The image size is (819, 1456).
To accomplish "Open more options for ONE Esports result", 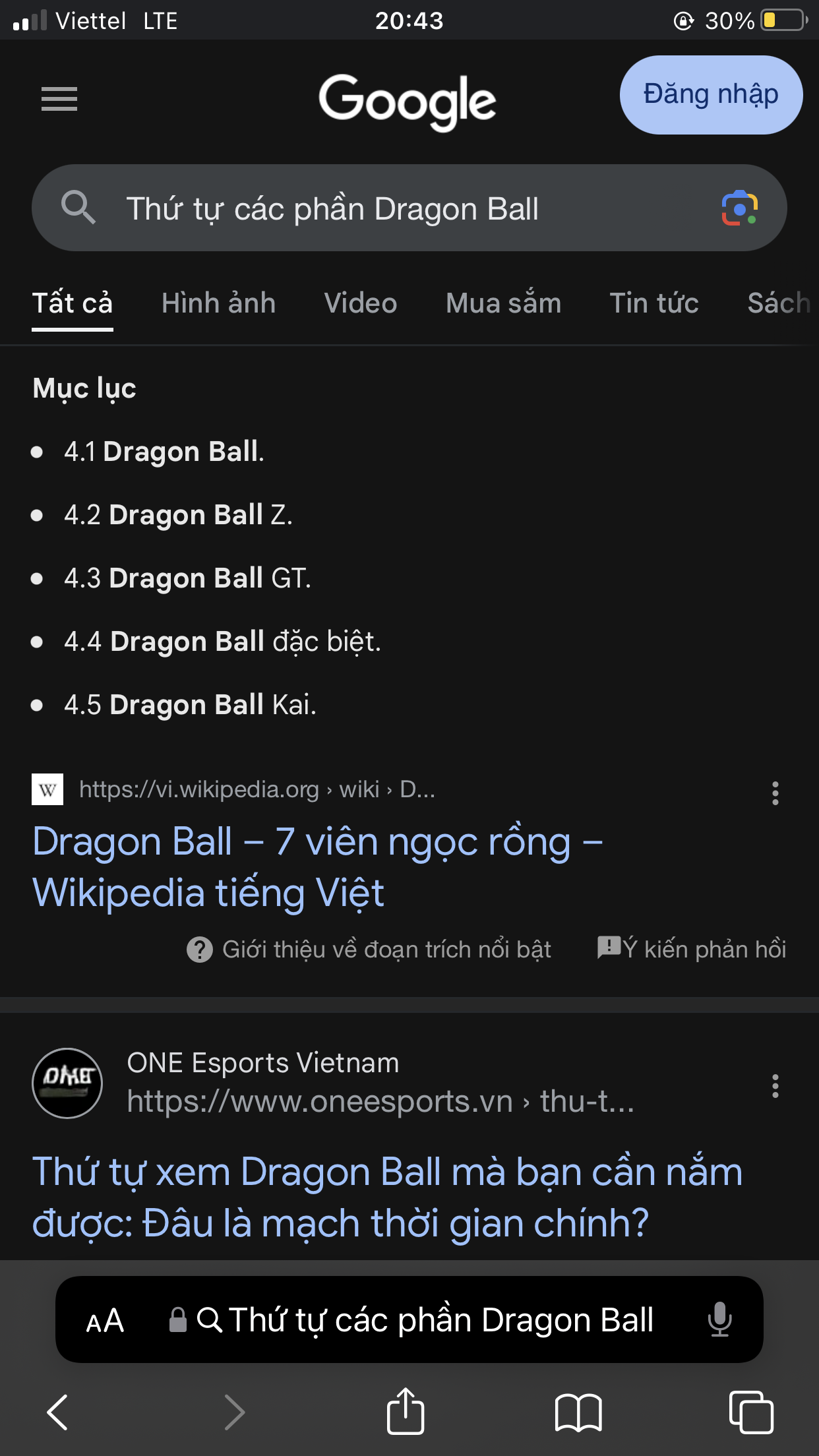I will click(x=775, y=1086).
